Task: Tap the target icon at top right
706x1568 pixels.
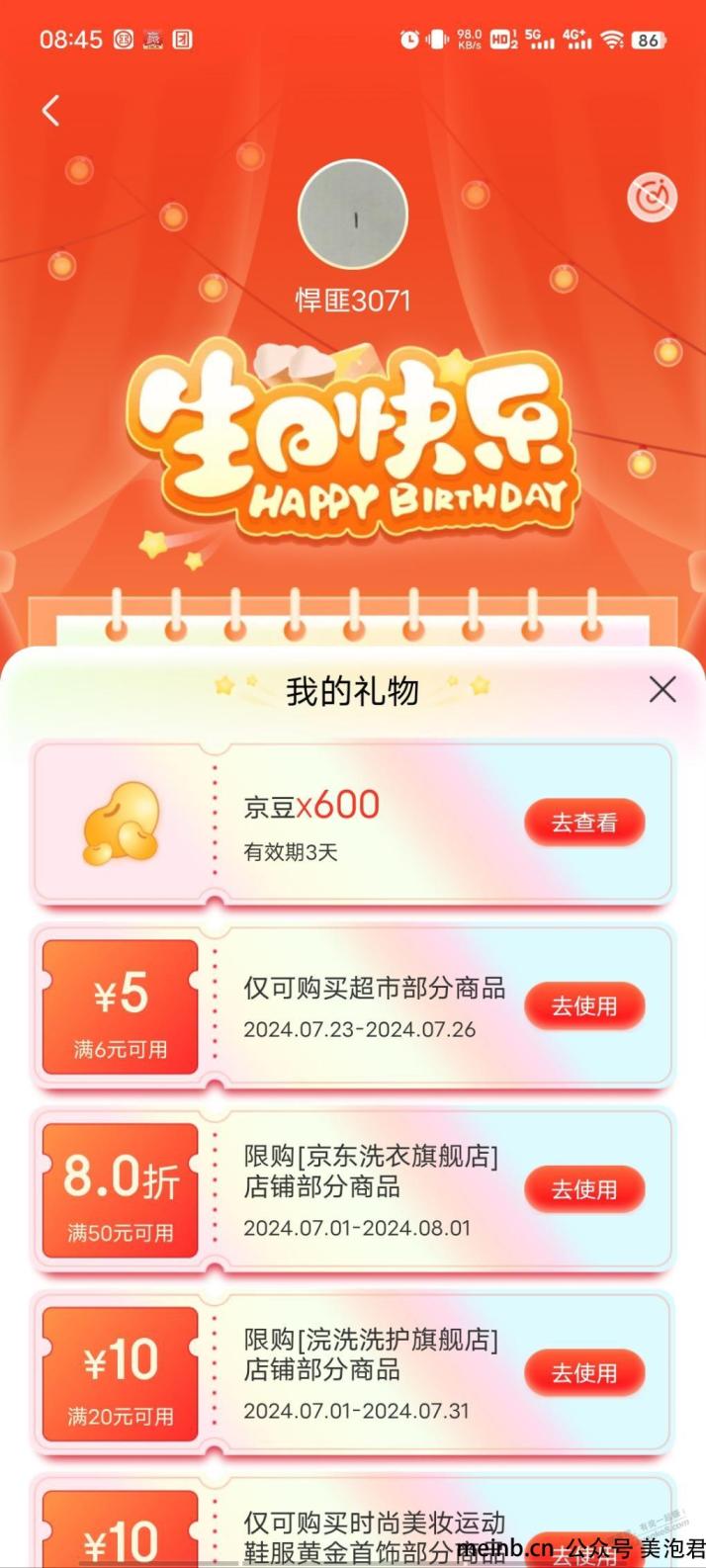Action: point(653,199)
